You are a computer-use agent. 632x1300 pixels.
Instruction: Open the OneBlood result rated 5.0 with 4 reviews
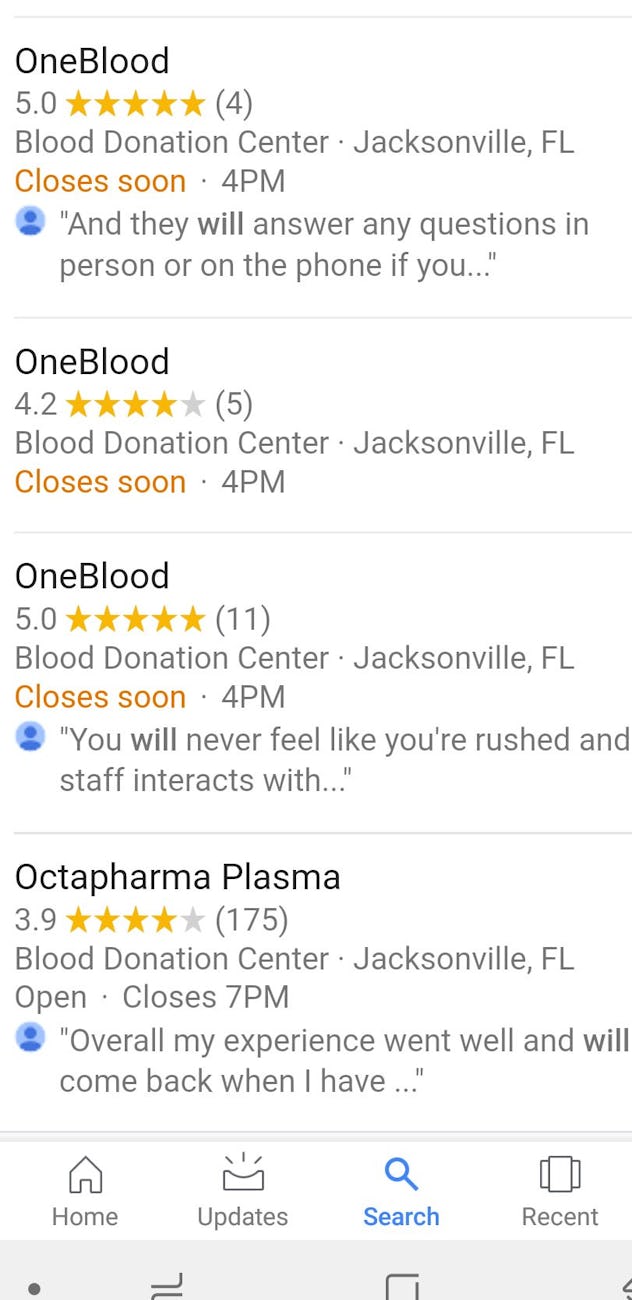pos(316,167)
